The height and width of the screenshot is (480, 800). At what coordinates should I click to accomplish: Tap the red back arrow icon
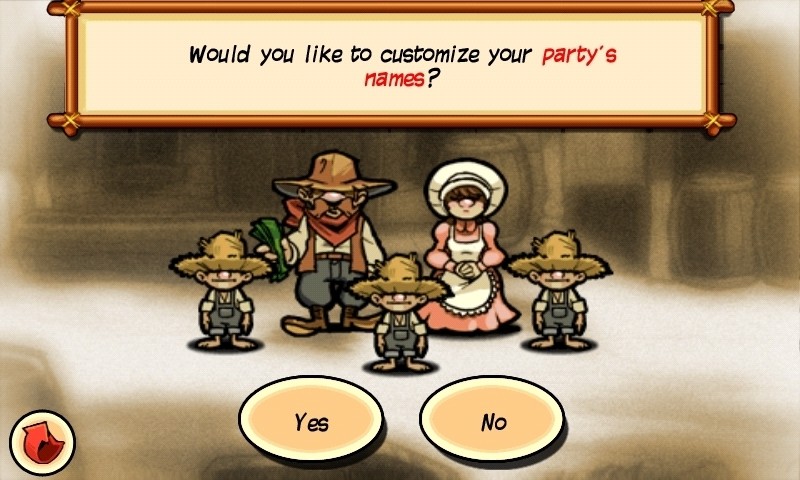pos(42,440)
